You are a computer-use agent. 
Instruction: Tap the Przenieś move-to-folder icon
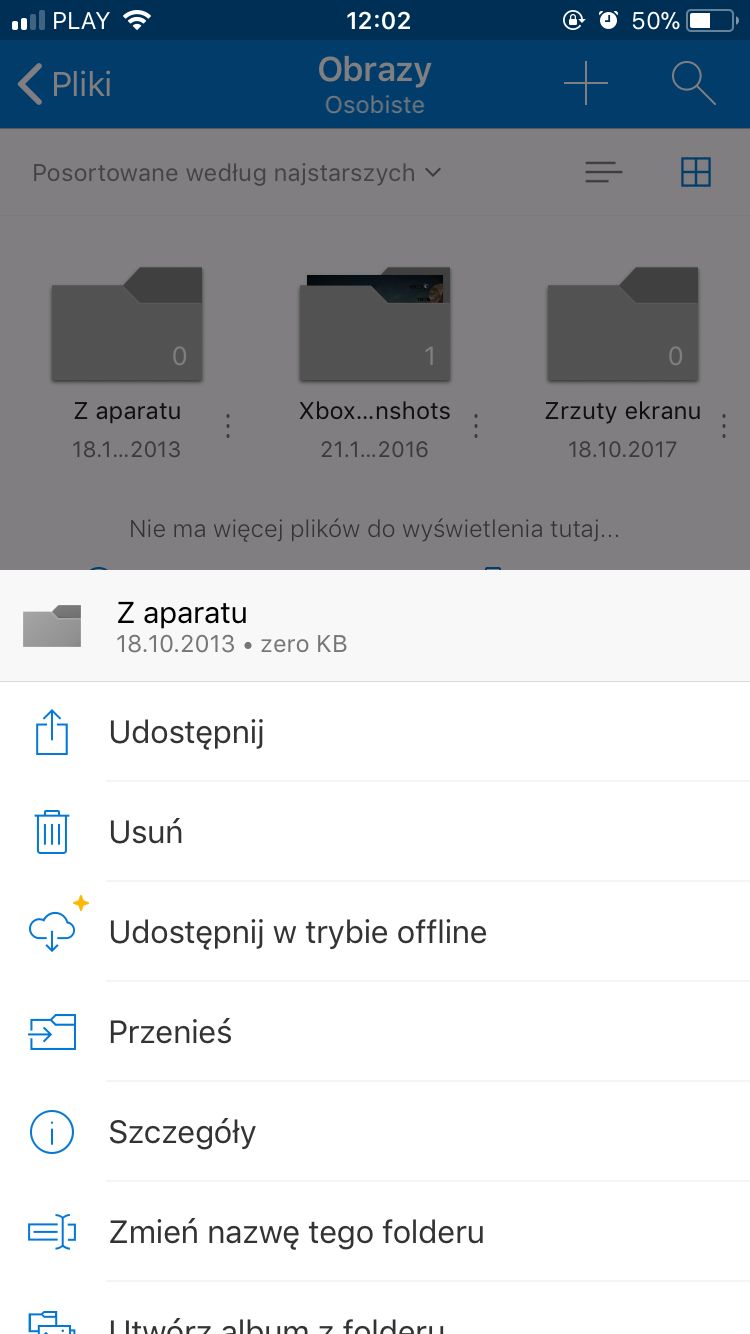point(51,1031)
